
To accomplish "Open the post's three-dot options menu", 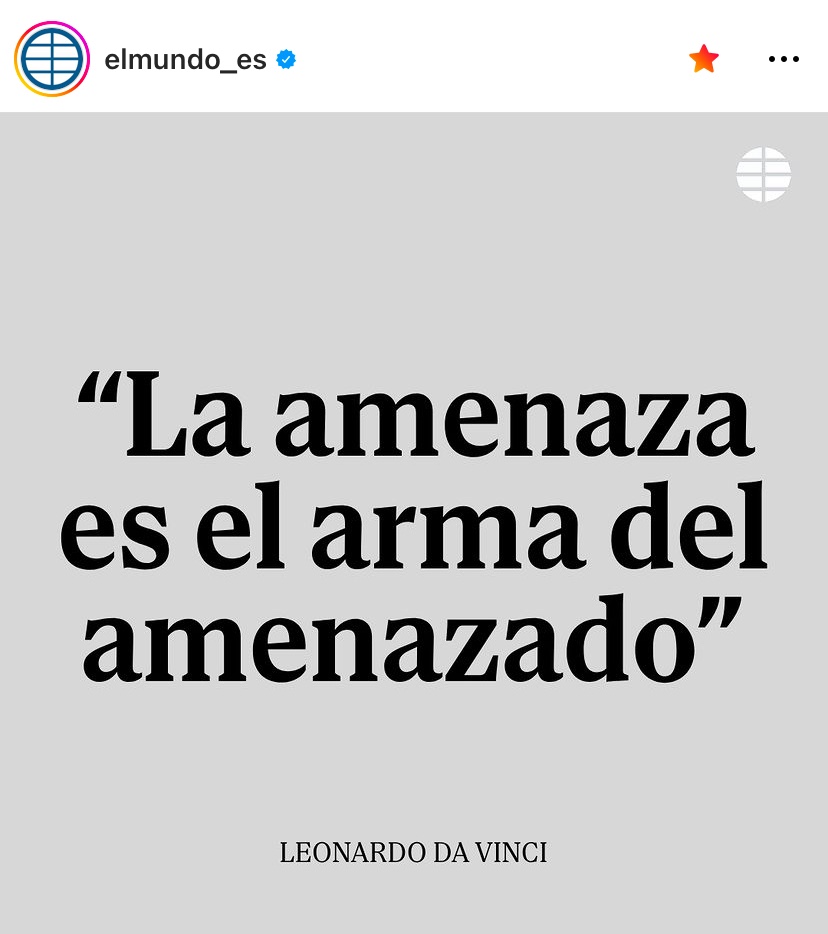I will (x=783, y=59).
